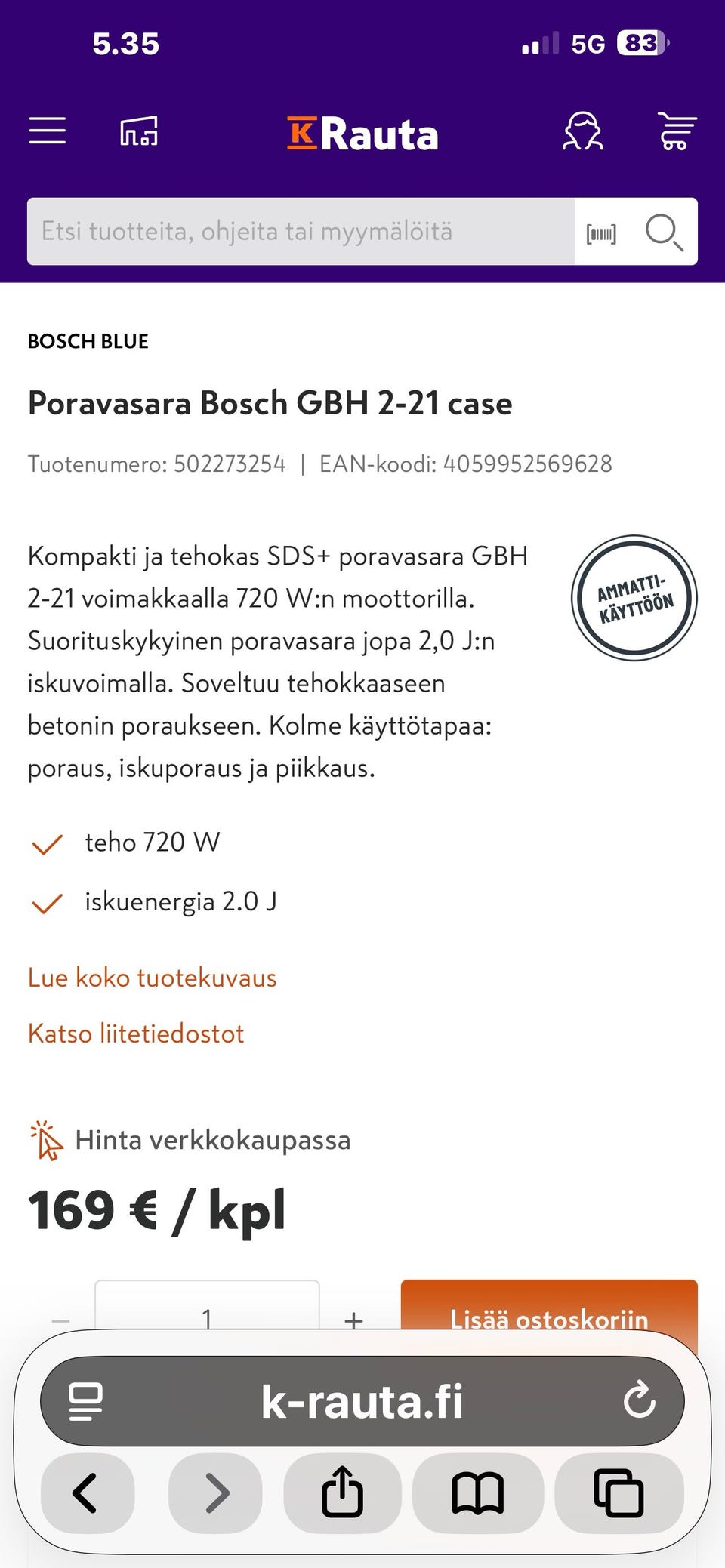Viewport: 725px width, 1568px height.
Task: Tap the barcode scanner icon
Action: 600,232
